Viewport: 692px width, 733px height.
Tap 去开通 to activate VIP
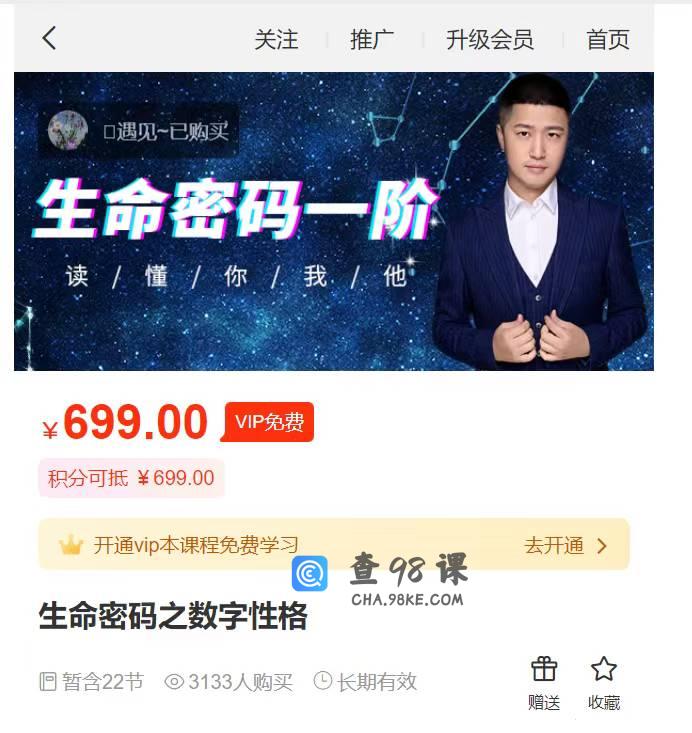click(565, 545)
